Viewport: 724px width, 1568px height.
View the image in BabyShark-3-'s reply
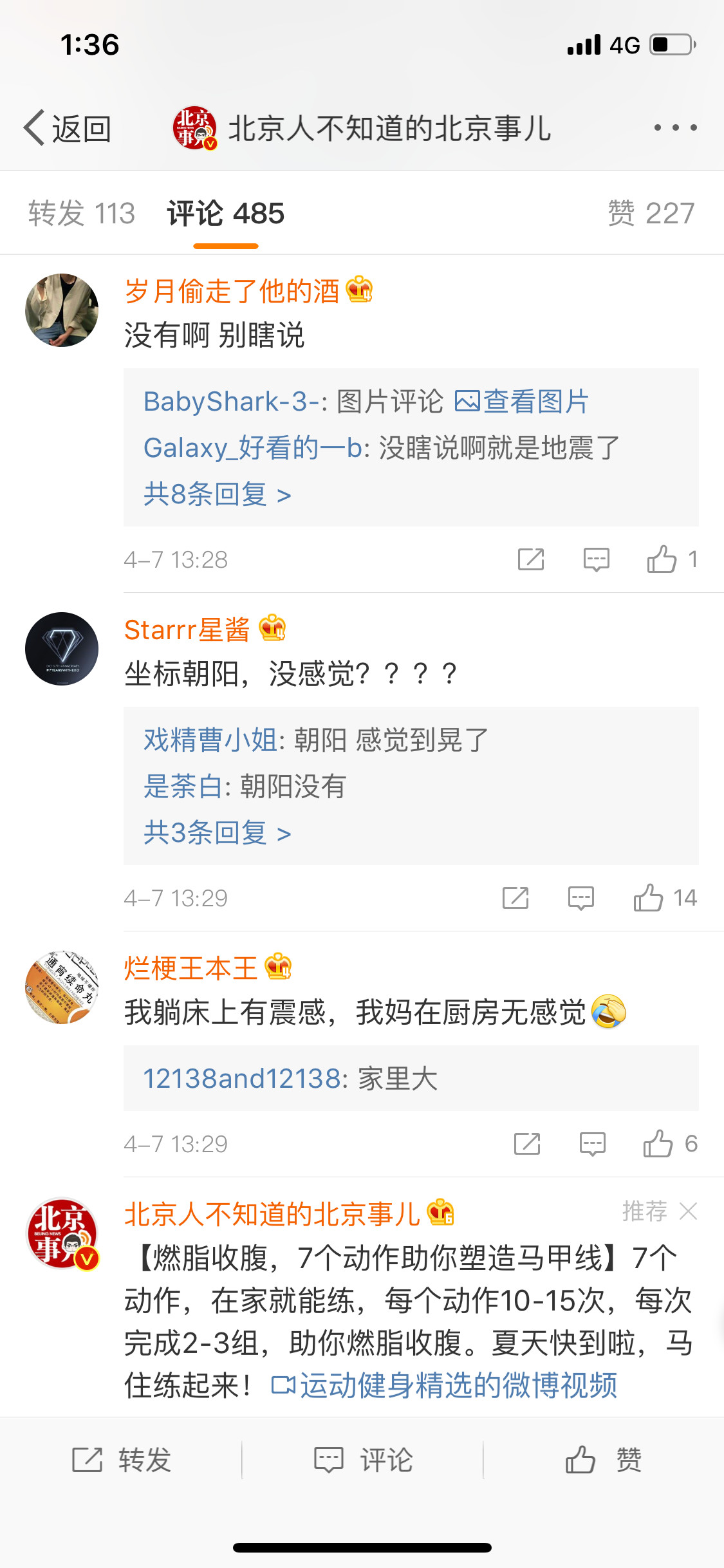[522, 402]
